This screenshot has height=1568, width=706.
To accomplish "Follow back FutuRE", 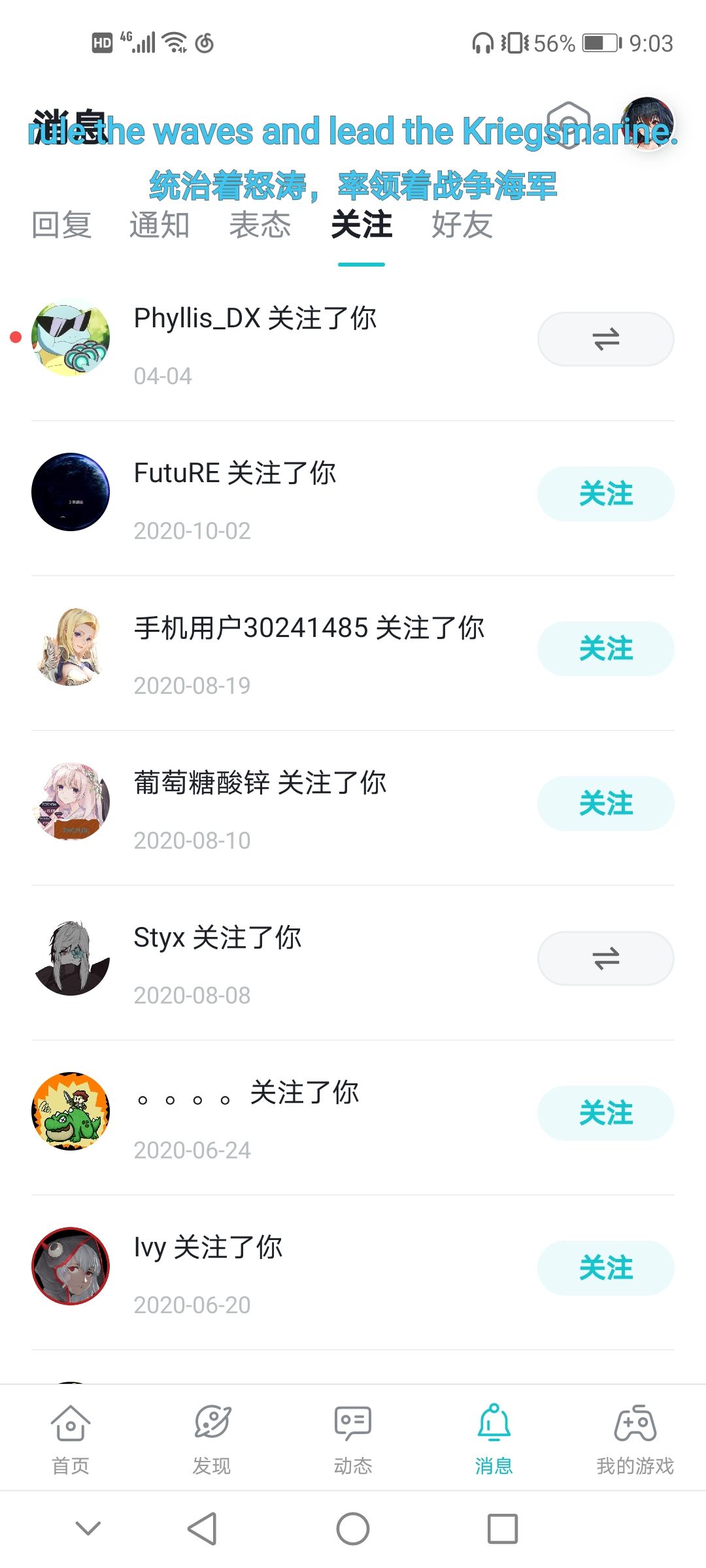I will point(605,494).
